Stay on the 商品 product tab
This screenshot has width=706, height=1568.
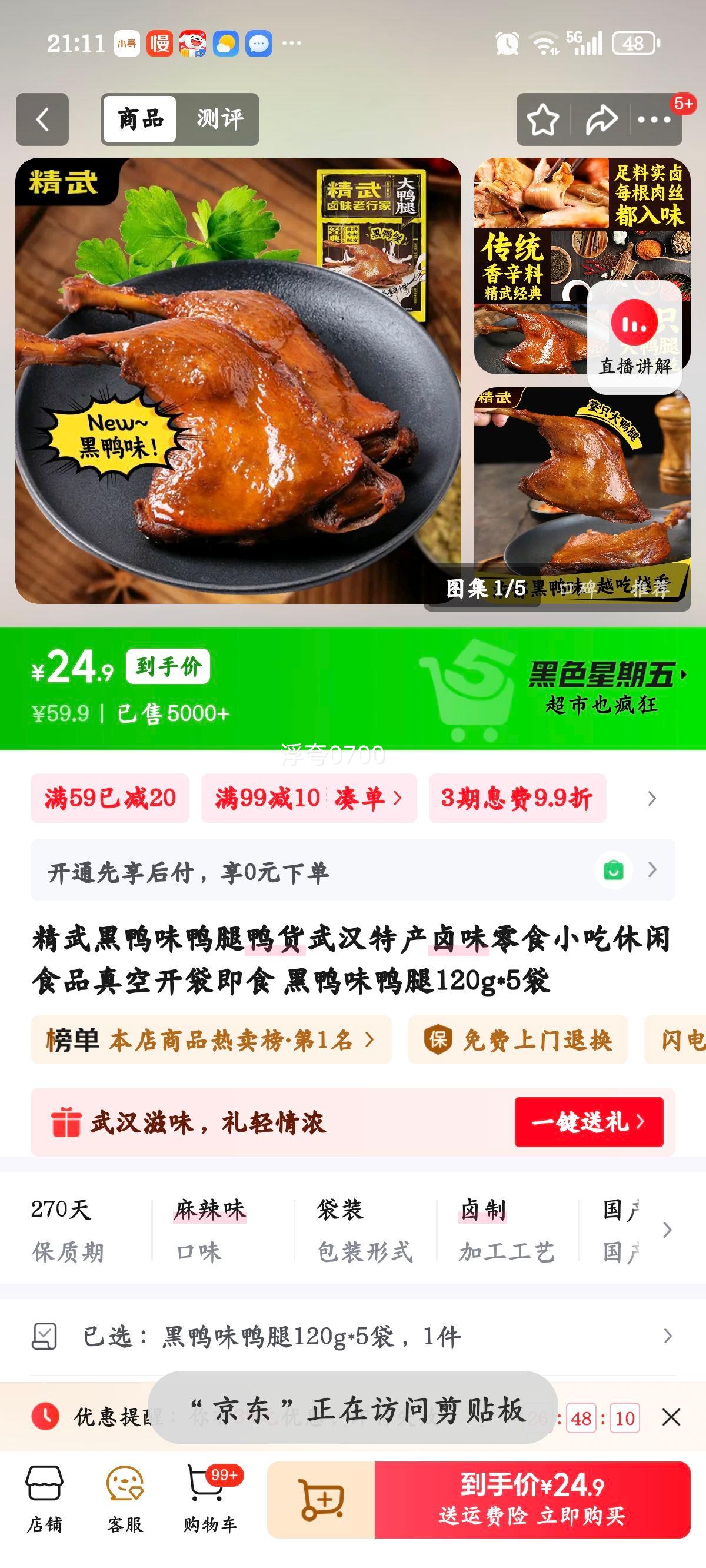coord(139,119)
